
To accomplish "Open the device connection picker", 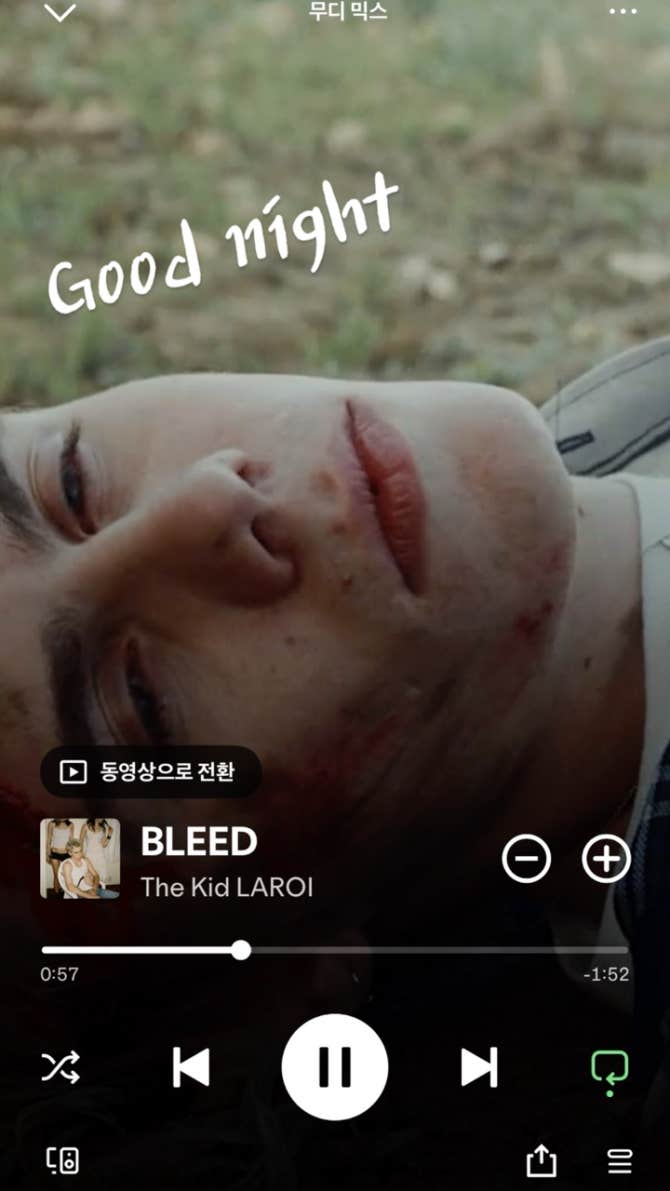I will [x=63, y=1160].
